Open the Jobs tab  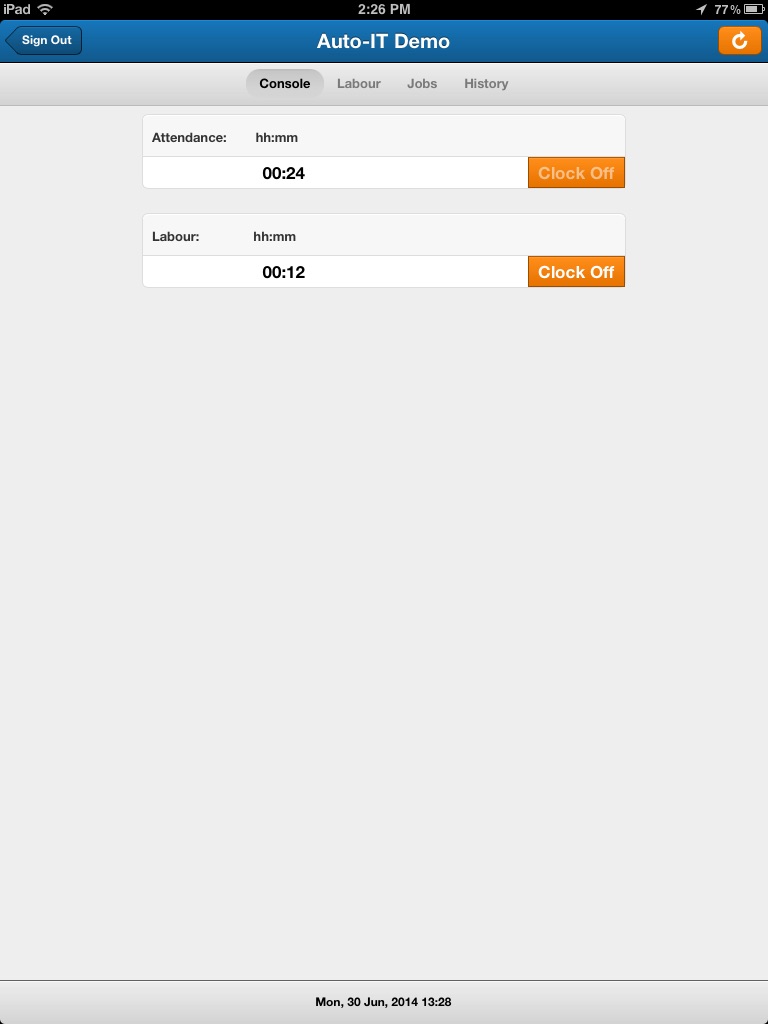click(x=422, y=84)
